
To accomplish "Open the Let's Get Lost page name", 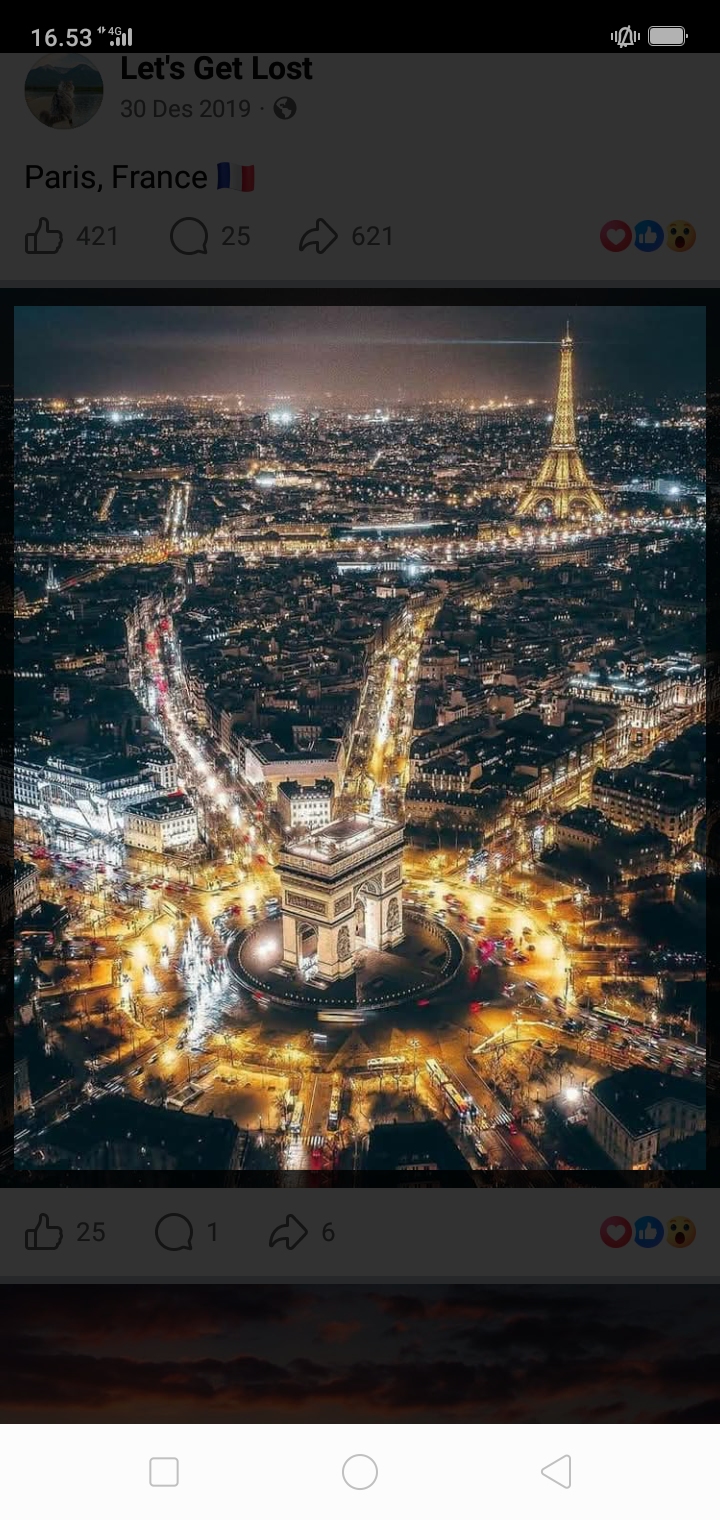I will coord(216,69).
